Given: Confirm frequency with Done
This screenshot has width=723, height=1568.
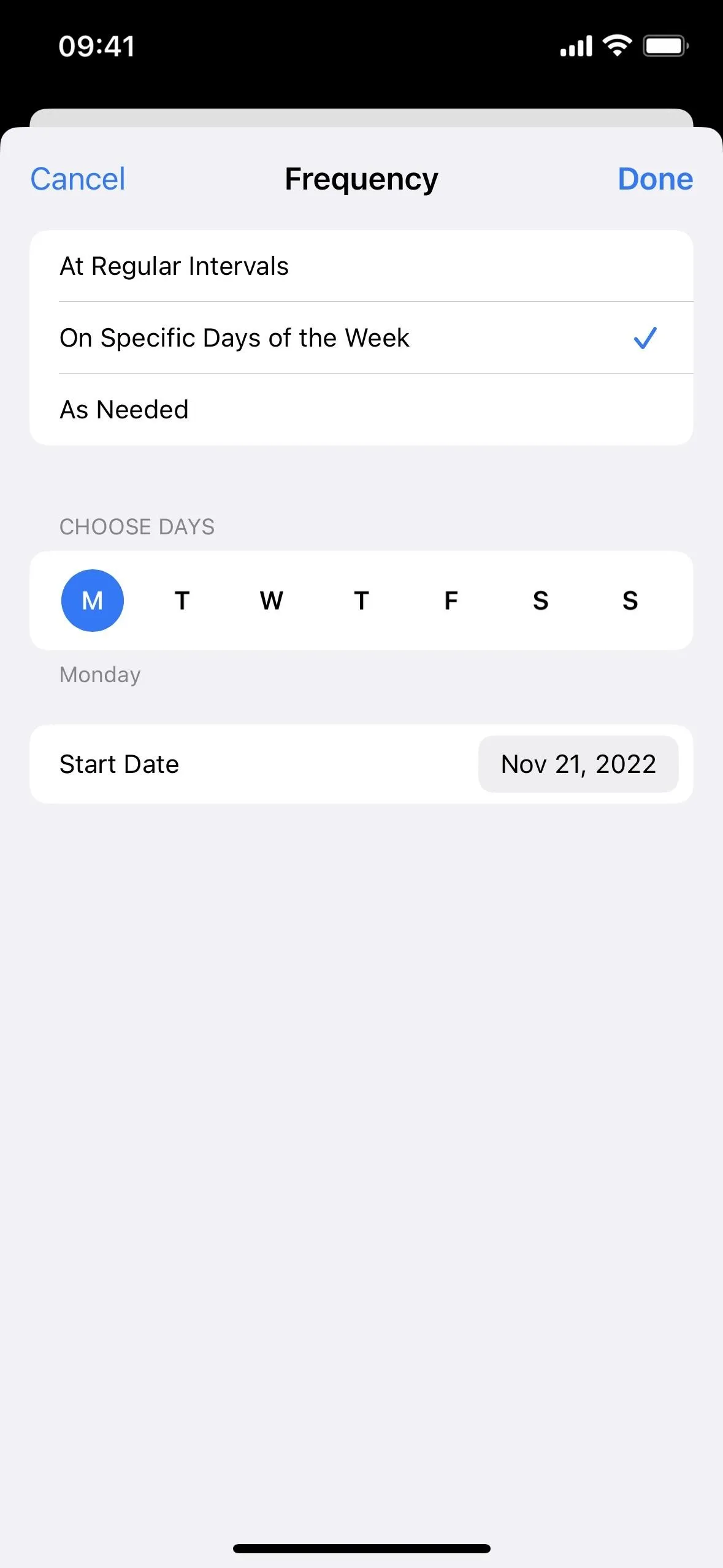Looking at the screenshot, I should tap(655, 179).
